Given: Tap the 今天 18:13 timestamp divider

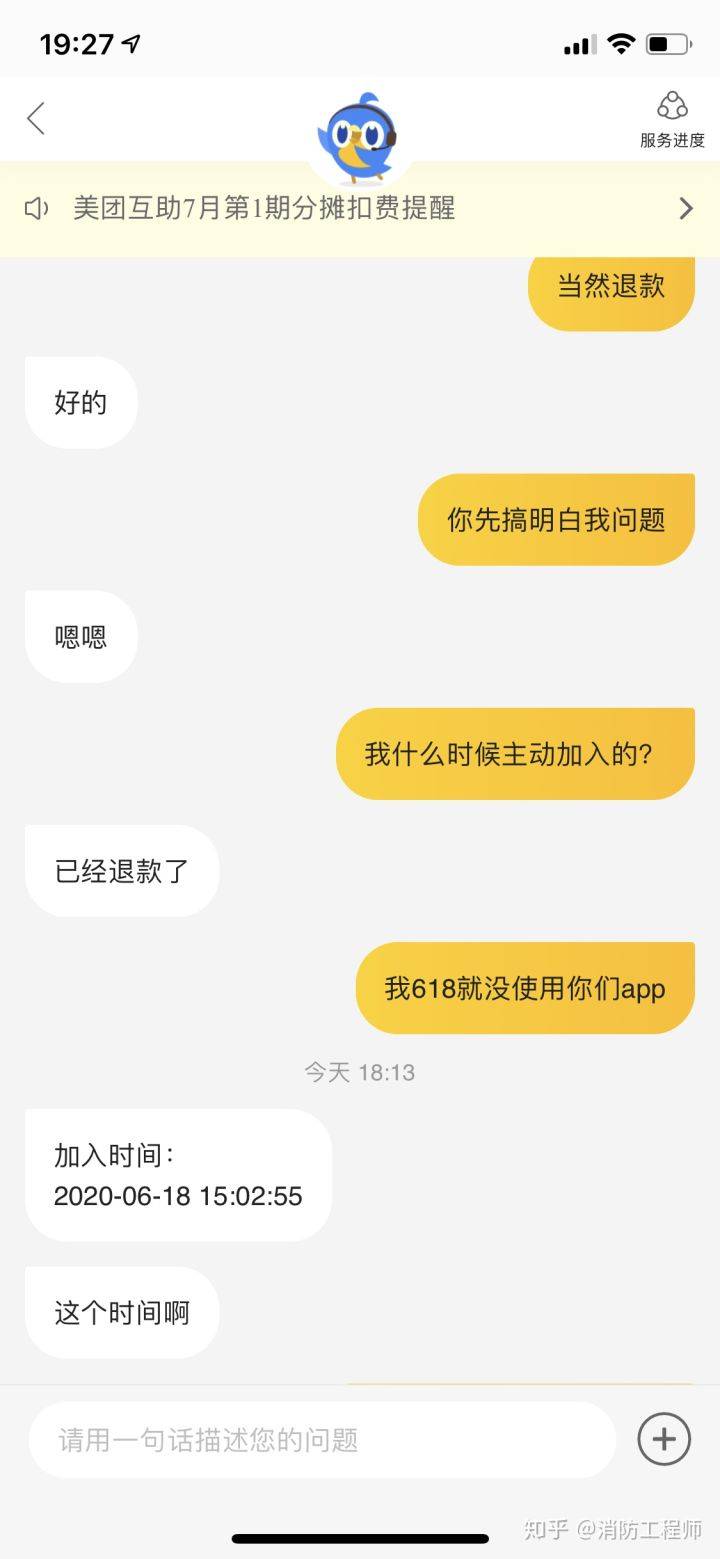Looking at the screenshot, I should [360, 1072].
